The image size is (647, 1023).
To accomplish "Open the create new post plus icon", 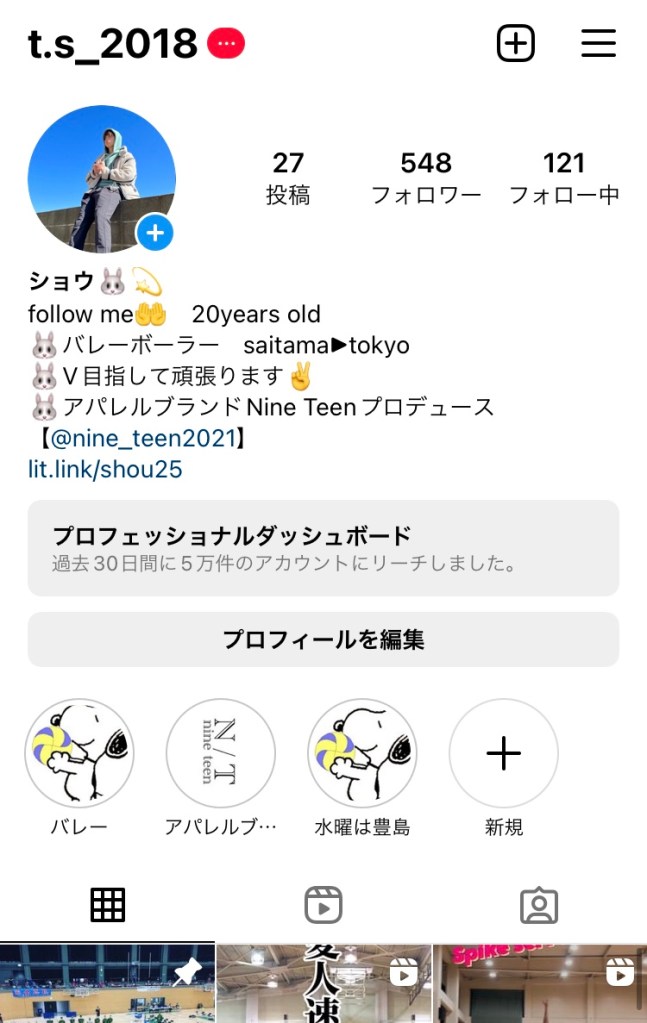I will point(516,43).
